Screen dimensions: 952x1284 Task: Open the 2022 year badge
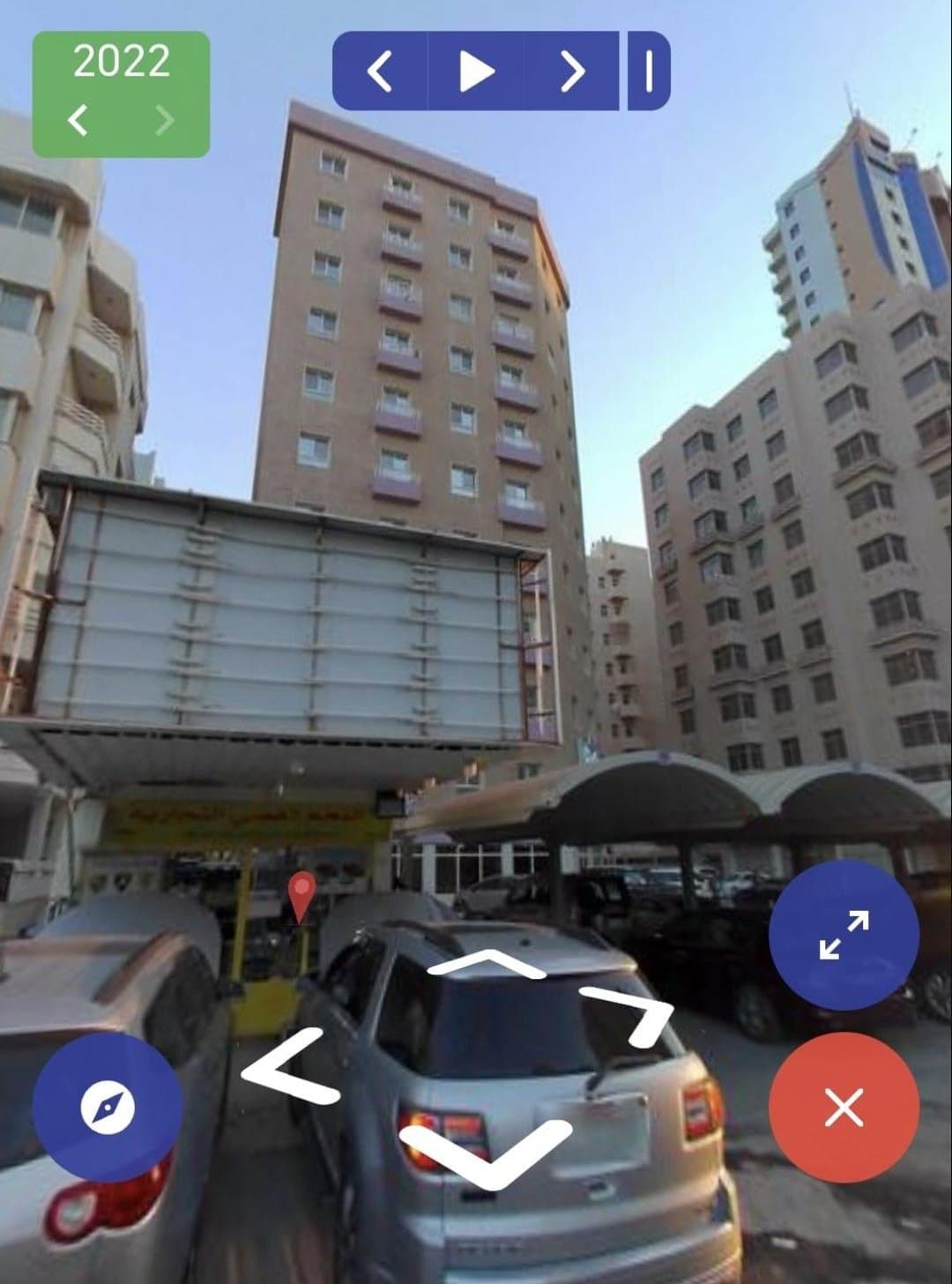point(121,62)
